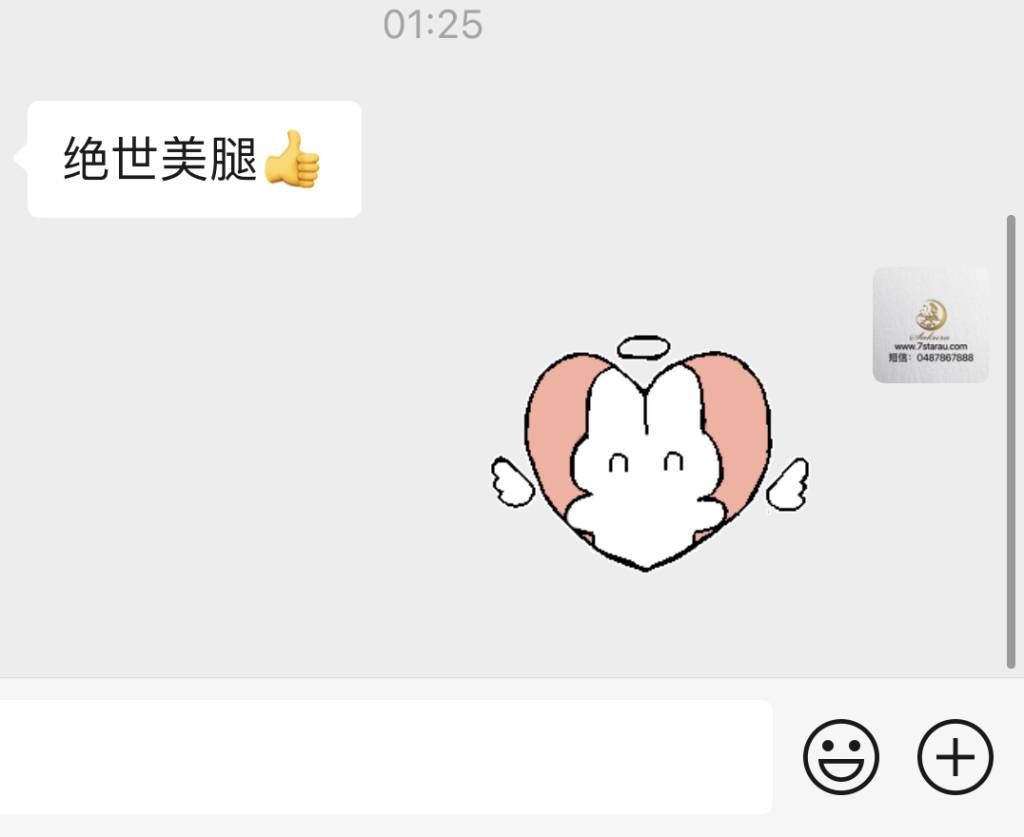Open the plus attachments menu
1024x837 pixels.
click(955, 757)
